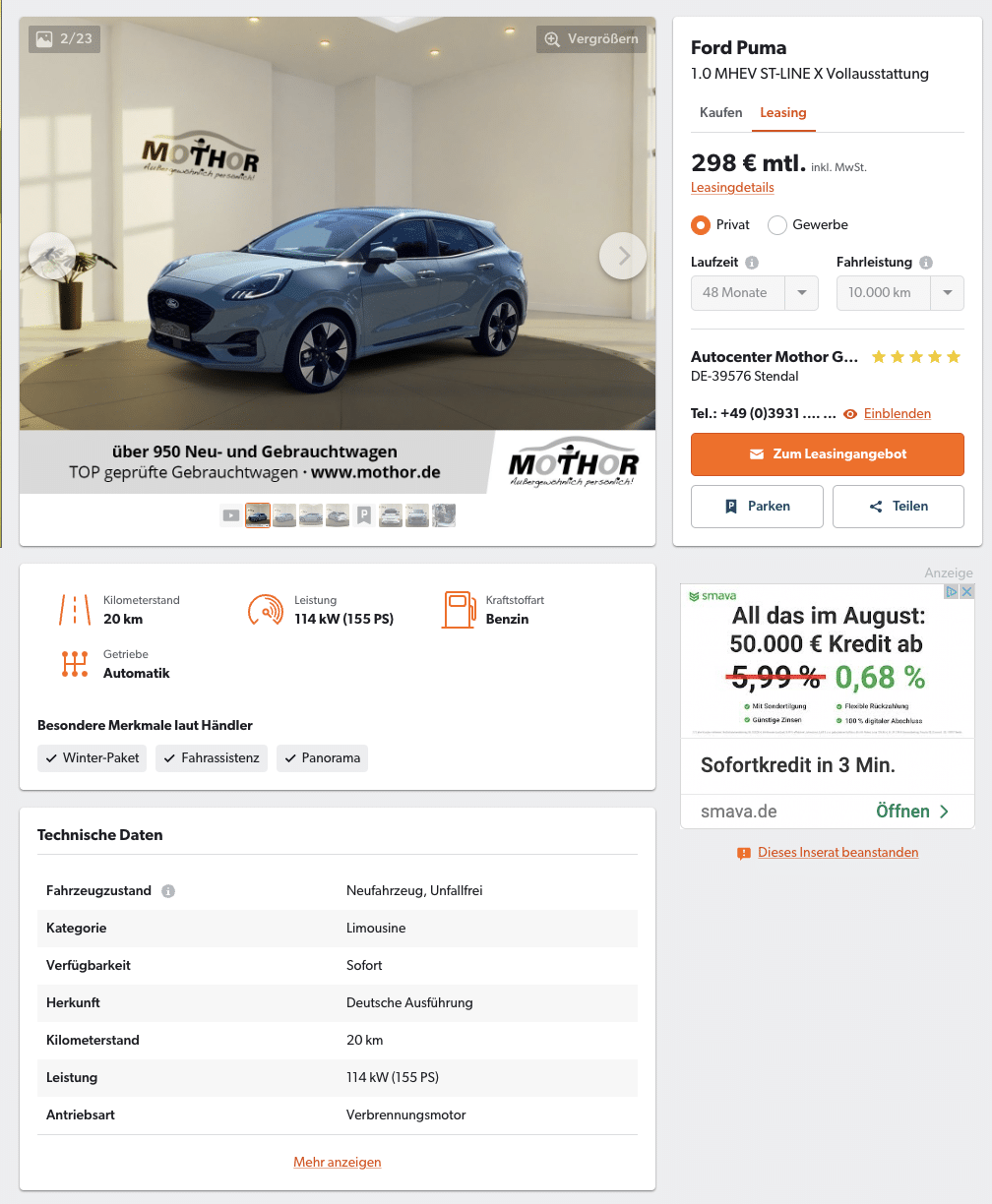Open the smava Öffnen ad link
Image resolution: width=992 pixels, height=1204 pixels.
click(x=912, y=812)
